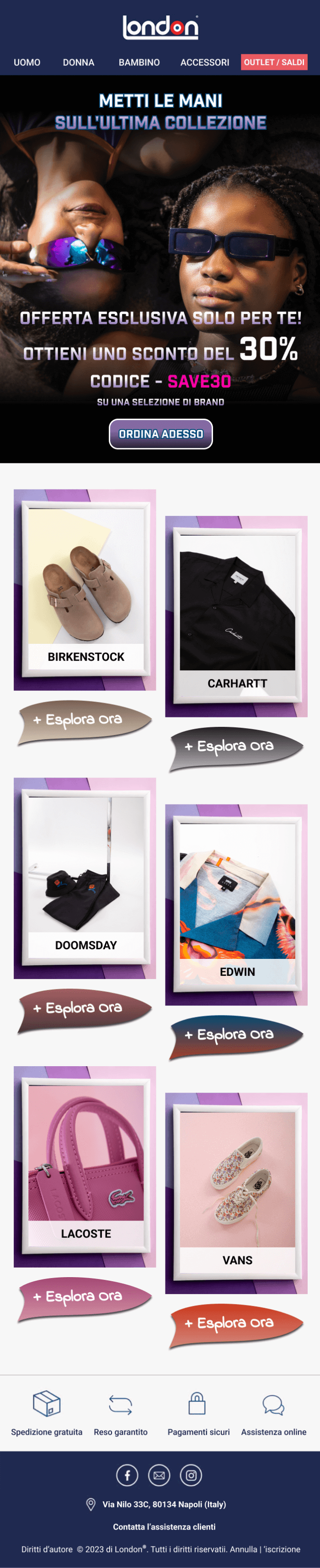The image size is (320, 1568).
Task: Explore Vans with its Esplora ora button
Action: click(235, 1323)
